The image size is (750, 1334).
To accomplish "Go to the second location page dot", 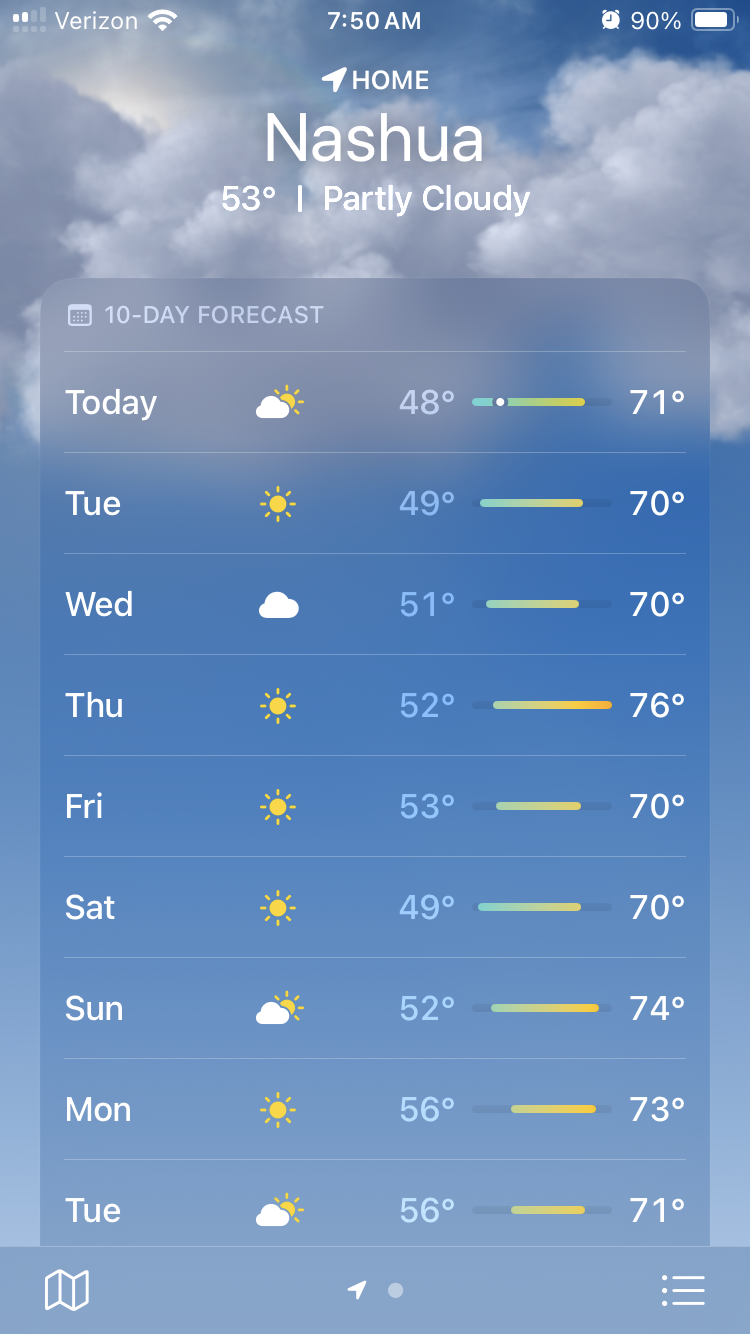I will tap(395, 1290).
